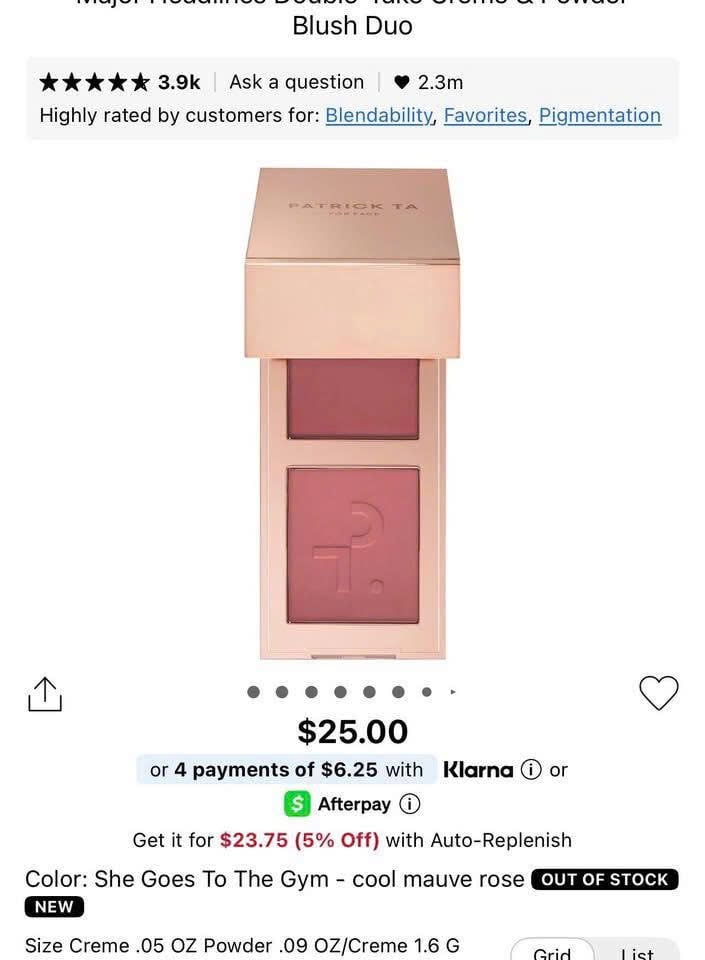Jump to the second product image dot

282,691
